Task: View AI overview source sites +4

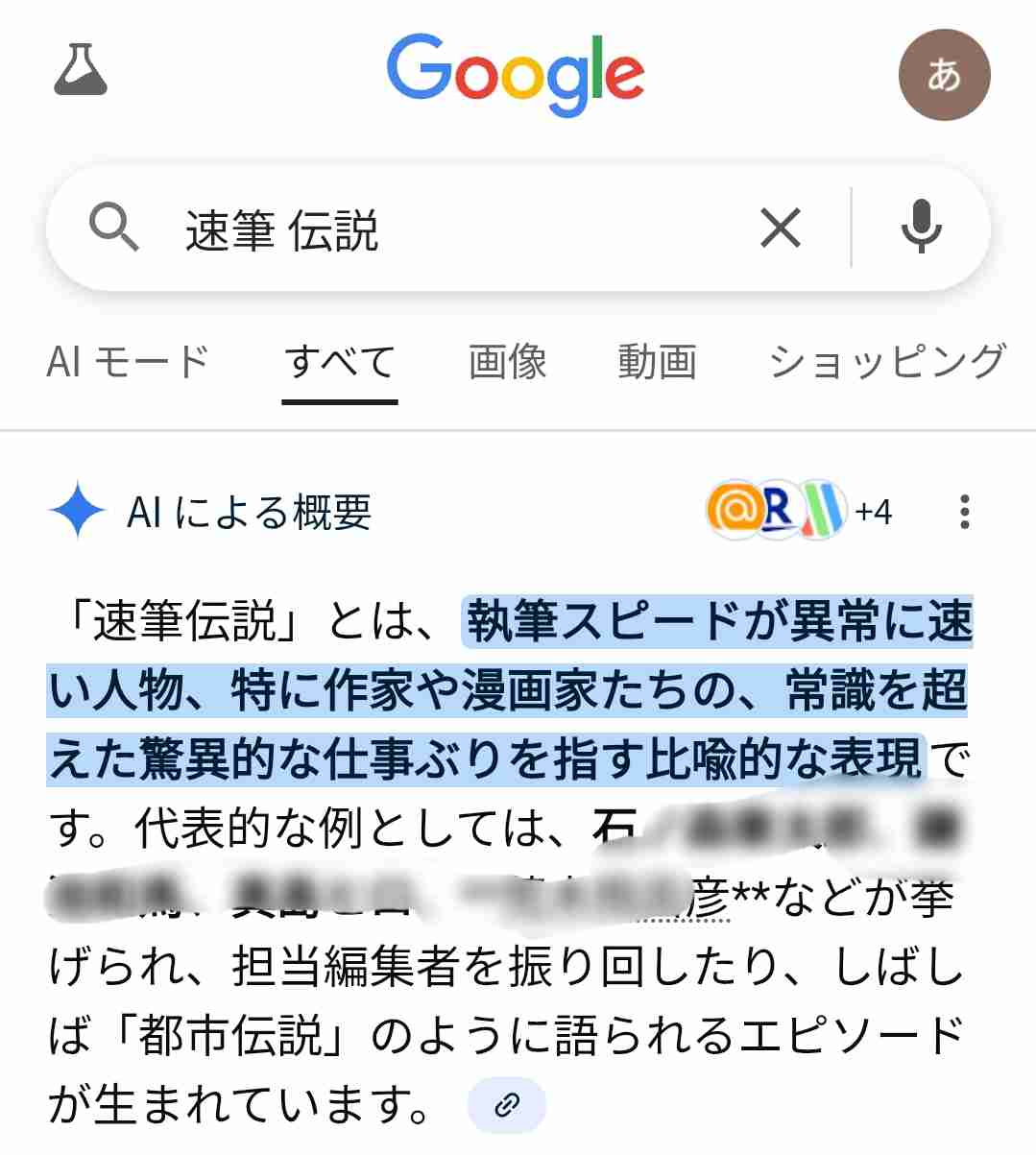Action: (799, 511)
